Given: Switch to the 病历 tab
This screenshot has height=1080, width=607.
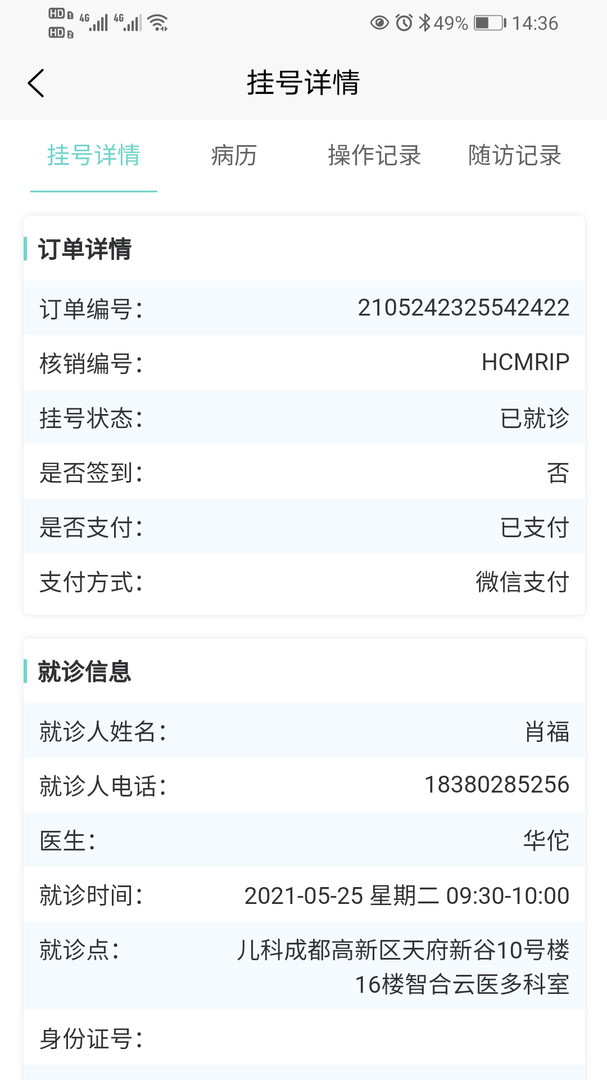Looking at the screenshot, I should (234, 155).
